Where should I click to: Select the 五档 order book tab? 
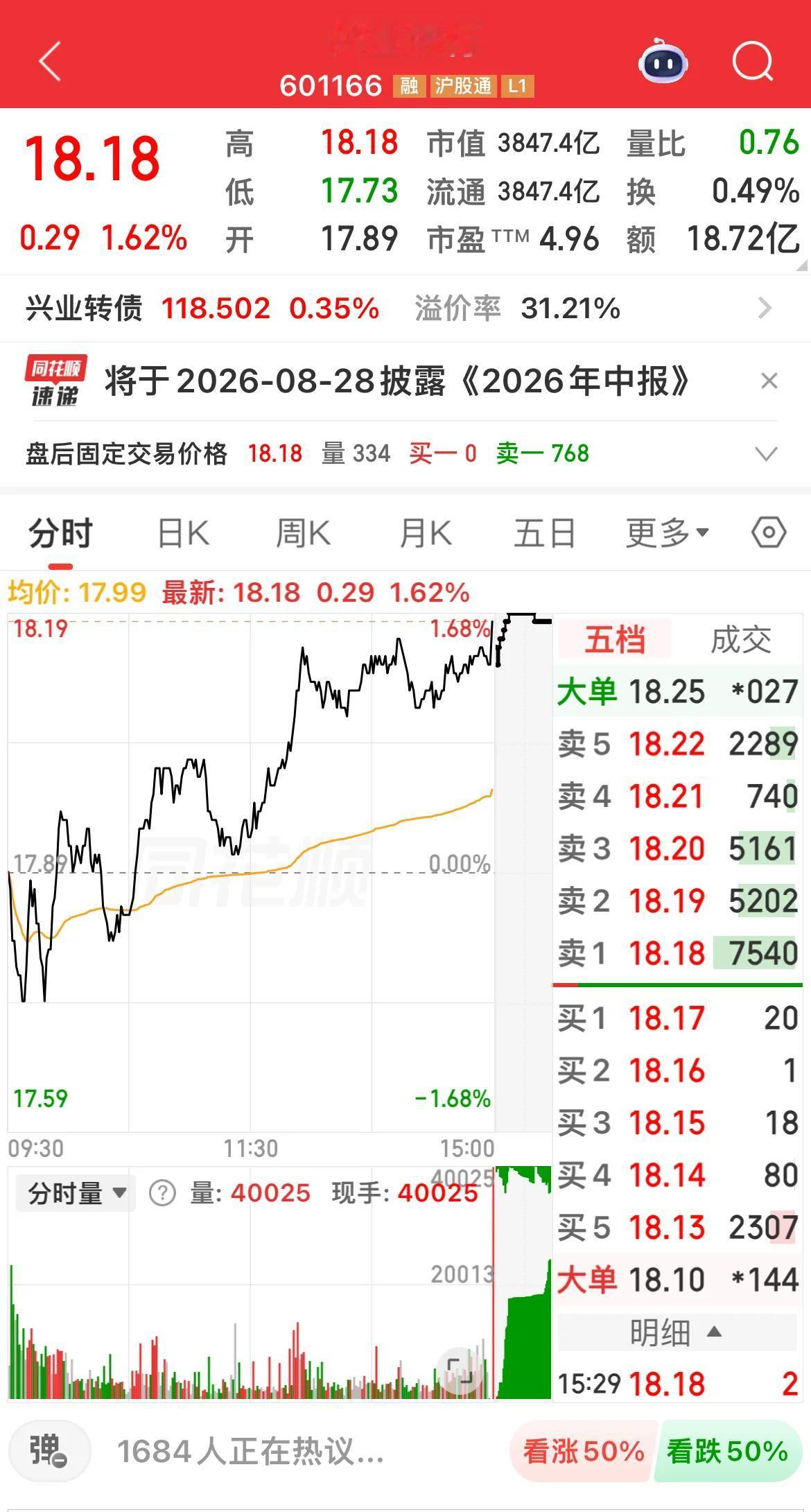pyautogui.click(x=615, y=639)
